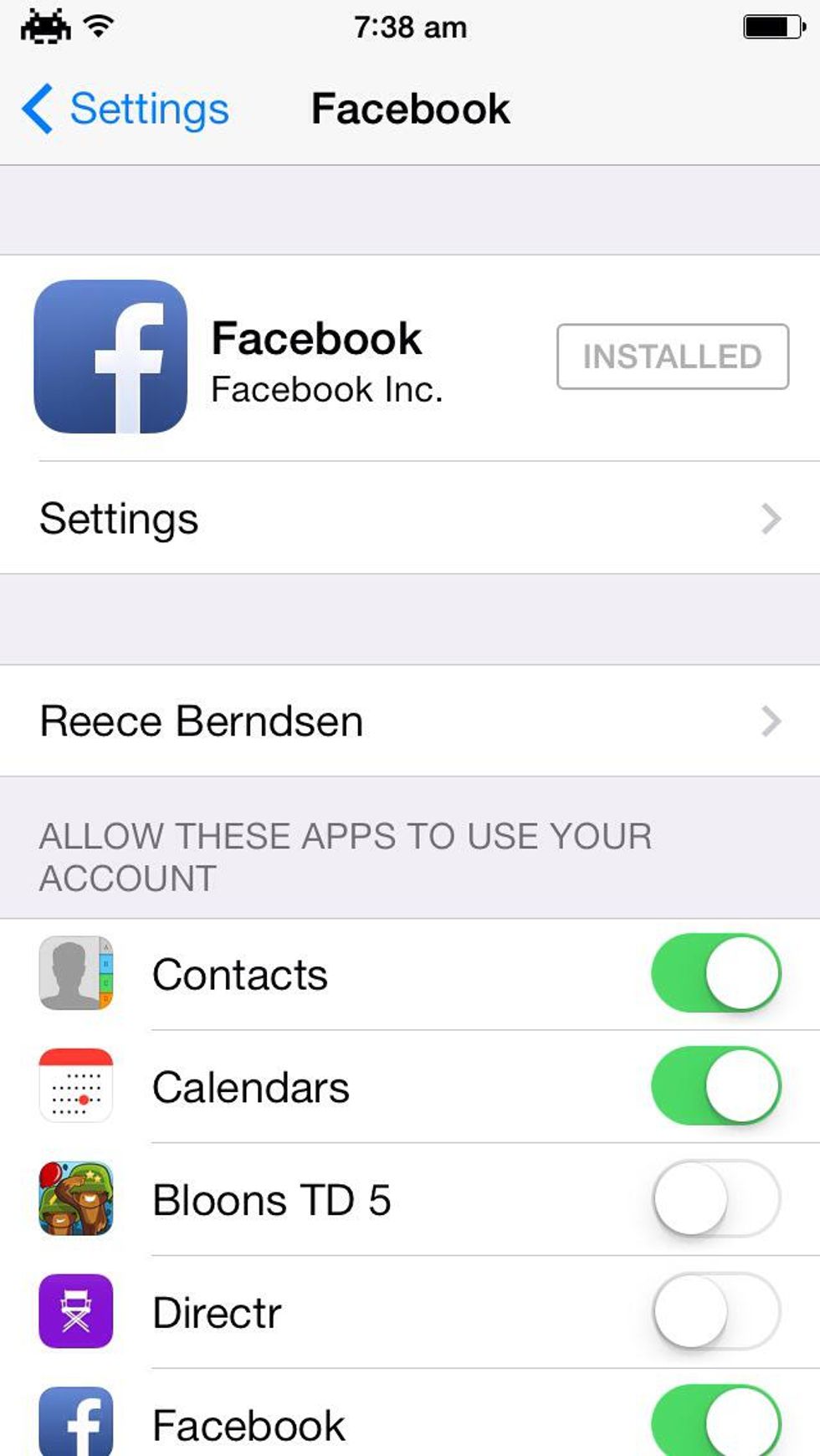Toggle off the Facebook app switch

click(716, 1423)
